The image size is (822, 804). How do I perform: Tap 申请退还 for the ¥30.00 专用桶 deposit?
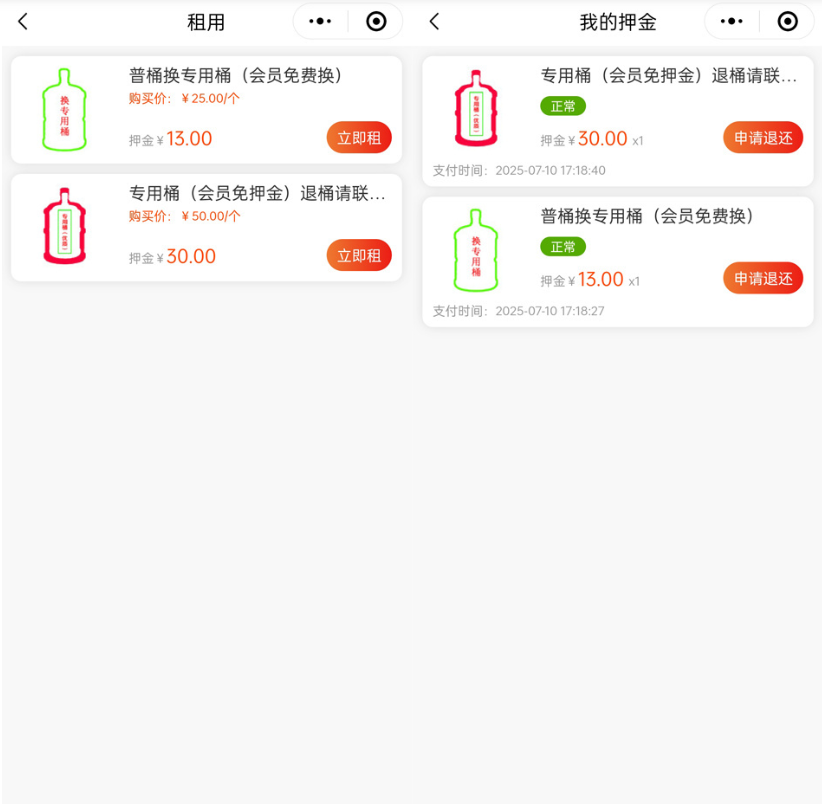763,138
